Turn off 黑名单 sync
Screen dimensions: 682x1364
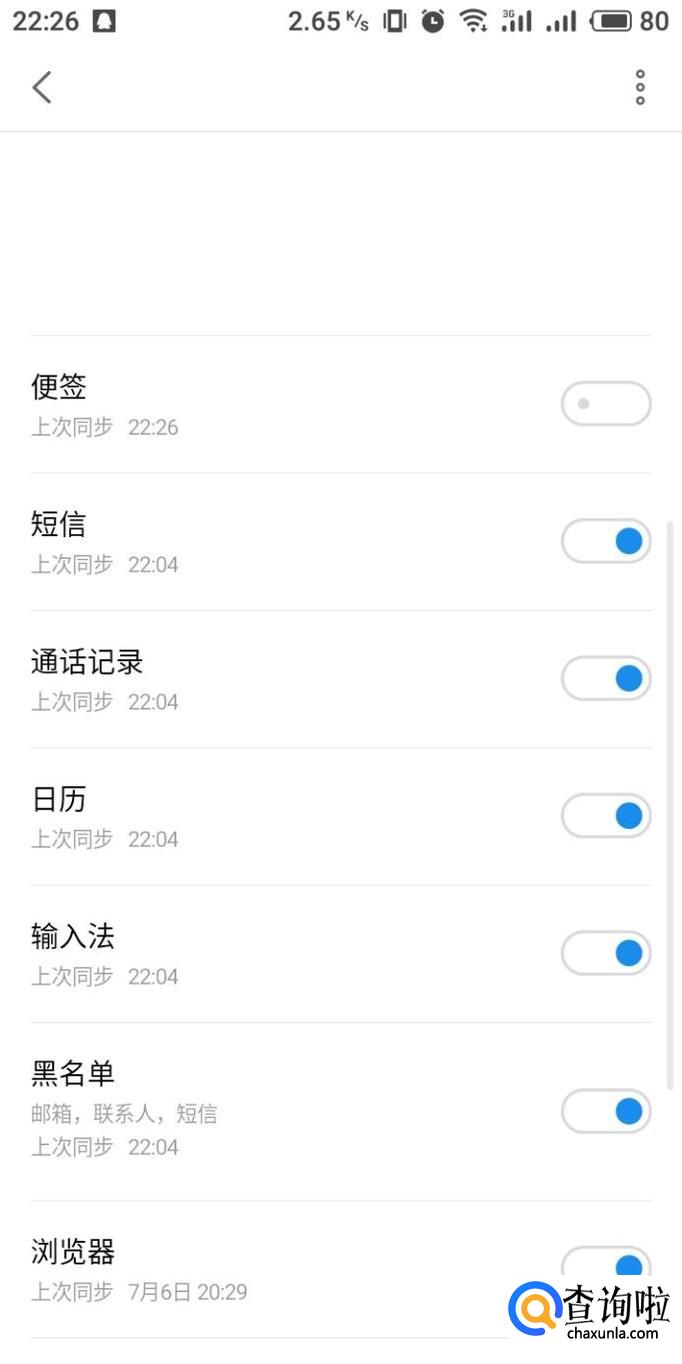(x=606, y=1111)
